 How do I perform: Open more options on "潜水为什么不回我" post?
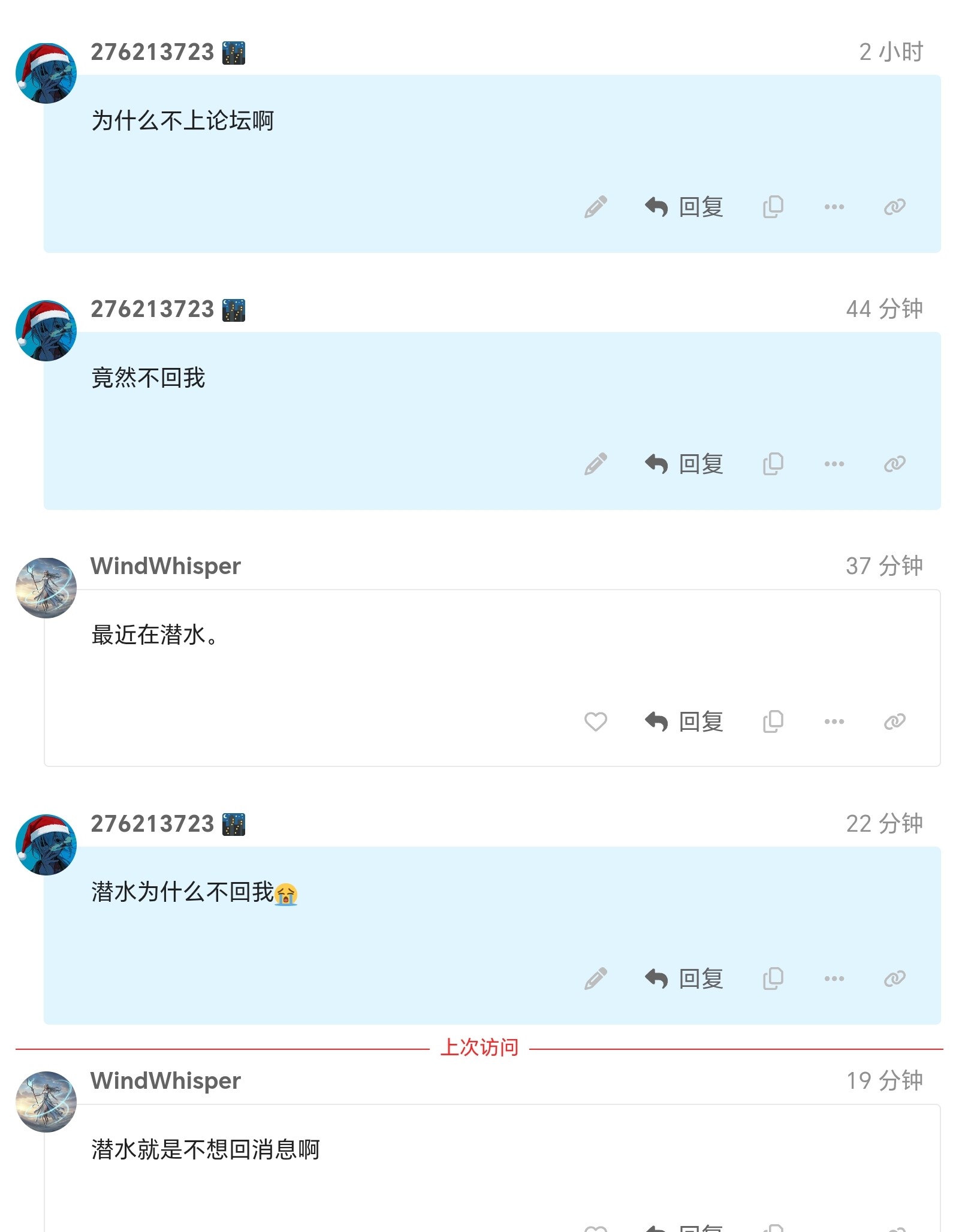(834, 979)
